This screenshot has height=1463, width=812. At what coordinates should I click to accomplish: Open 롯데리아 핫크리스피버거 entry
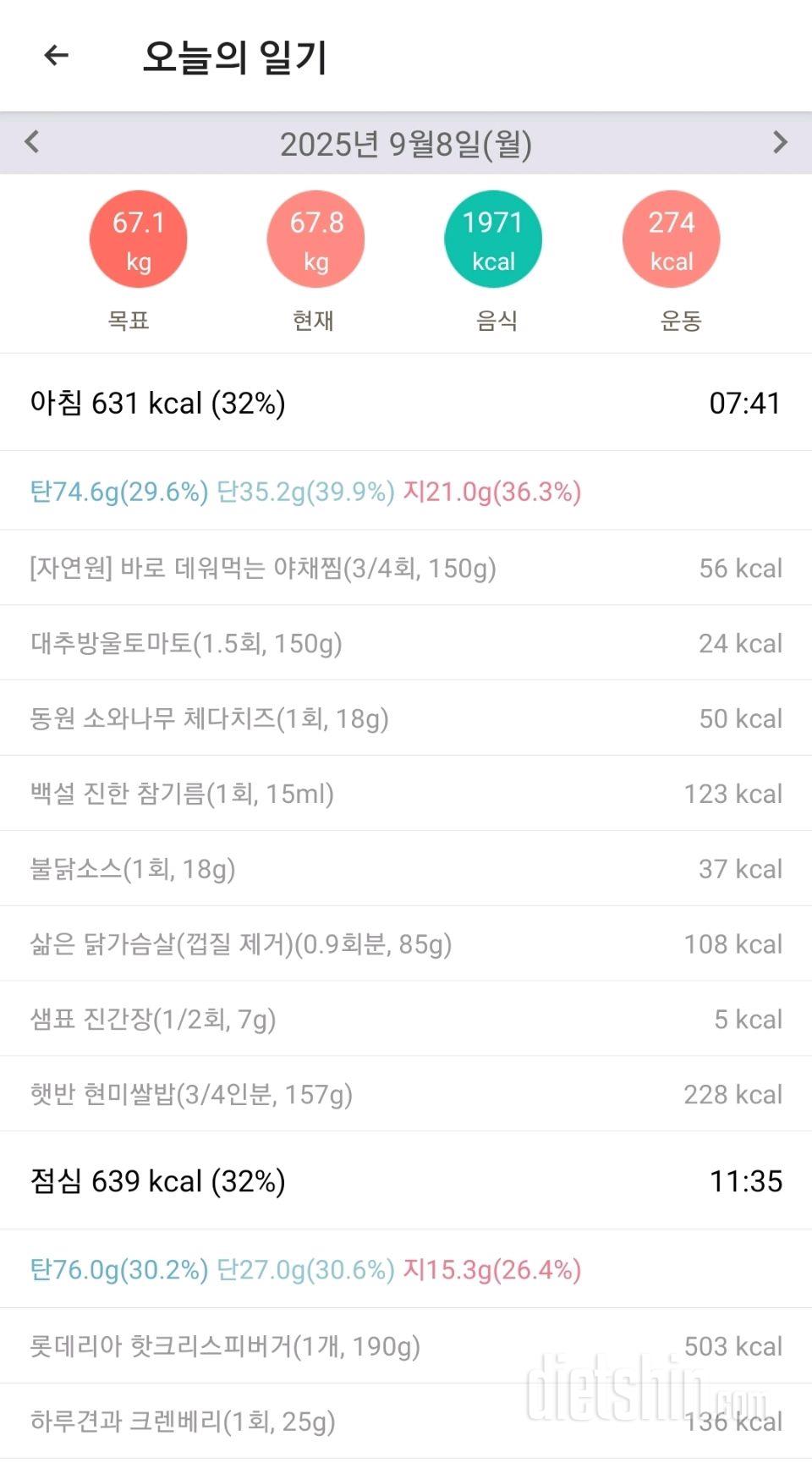point(406,1346)
